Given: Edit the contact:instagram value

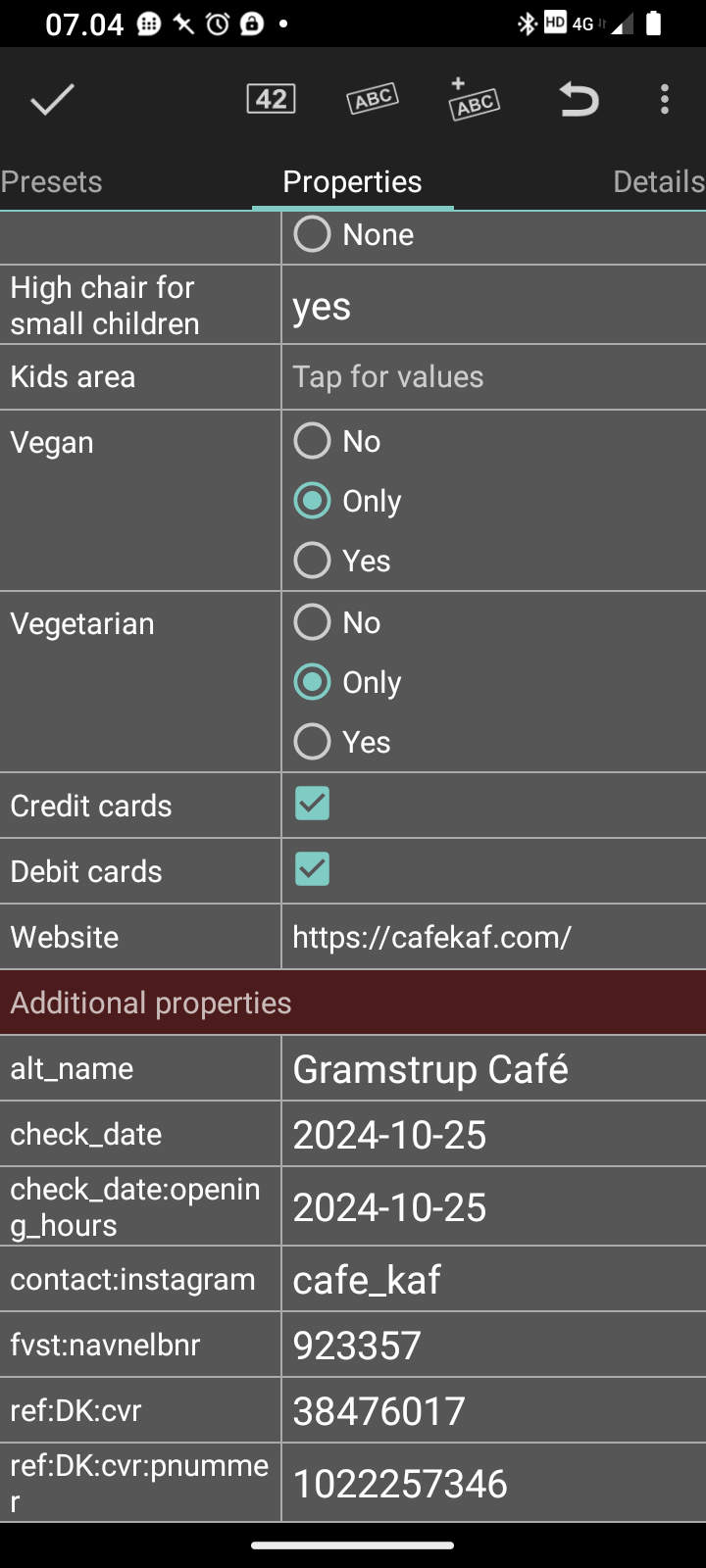Looking at the screenshot, I should [x=493, y=1280].
